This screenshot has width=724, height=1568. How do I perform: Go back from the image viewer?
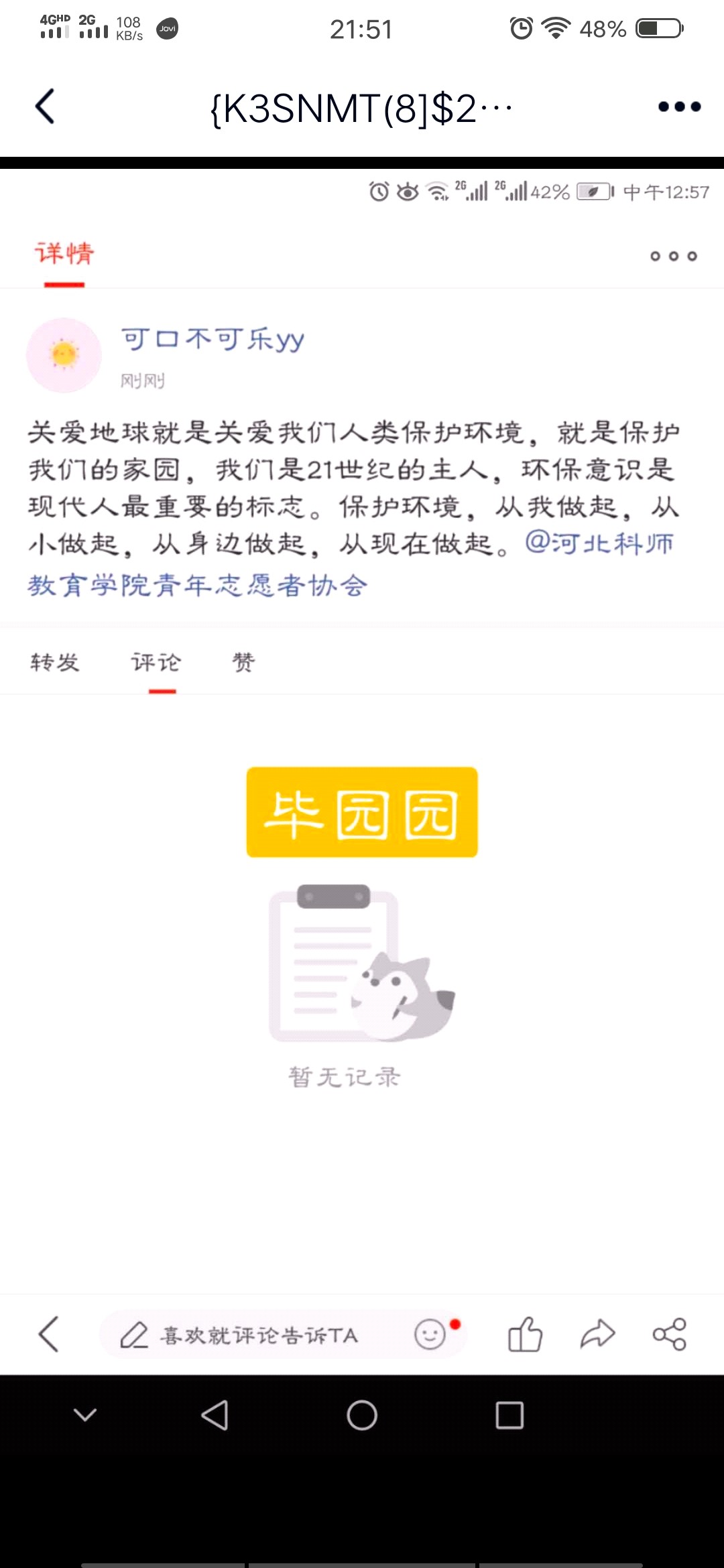(x=45, y=107)
